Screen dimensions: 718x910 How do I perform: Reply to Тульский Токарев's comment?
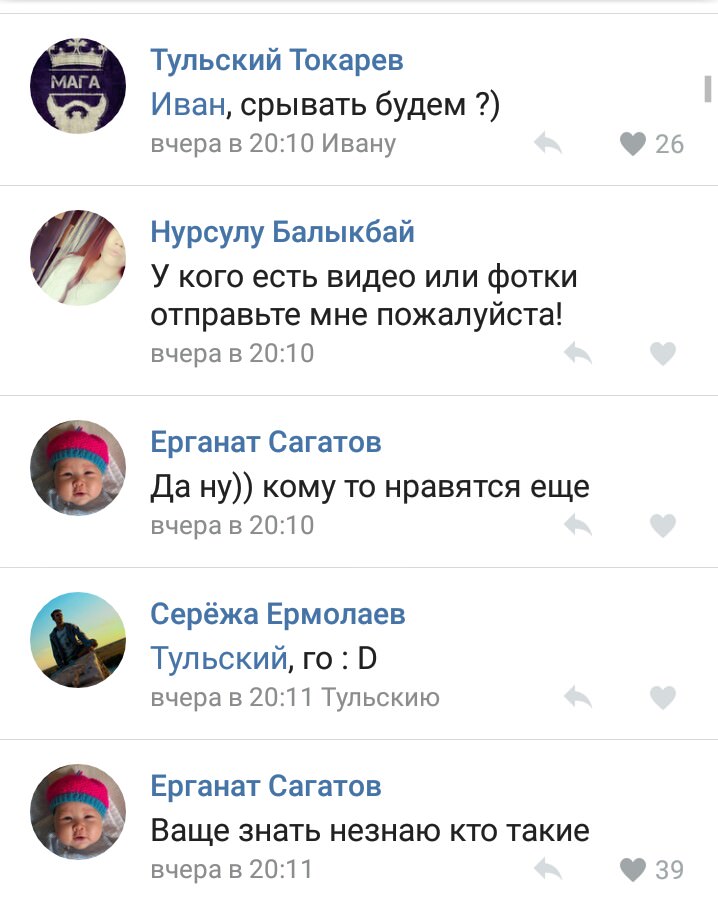(548, 144)
